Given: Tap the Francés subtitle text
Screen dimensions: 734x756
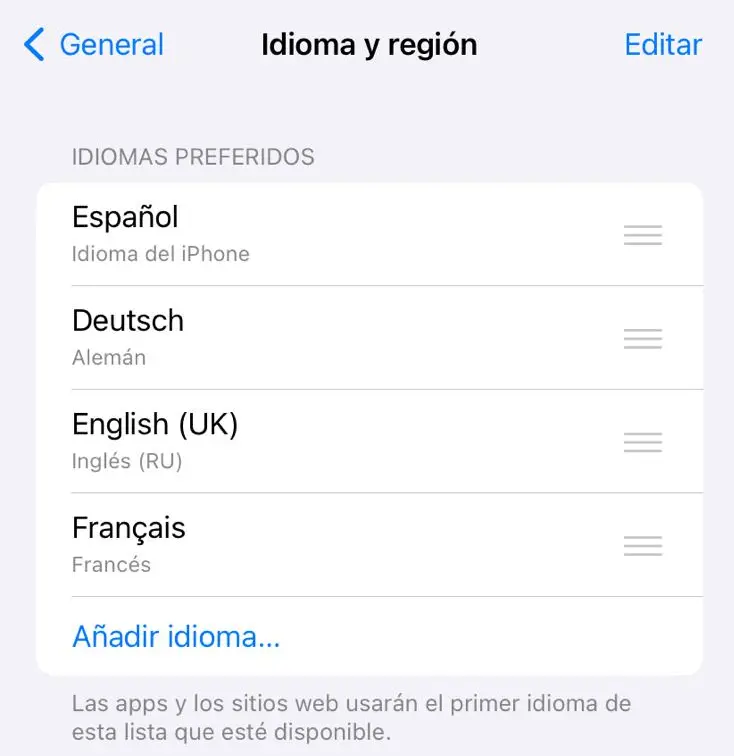Looking at the screenshot, I should coord(111,565).
